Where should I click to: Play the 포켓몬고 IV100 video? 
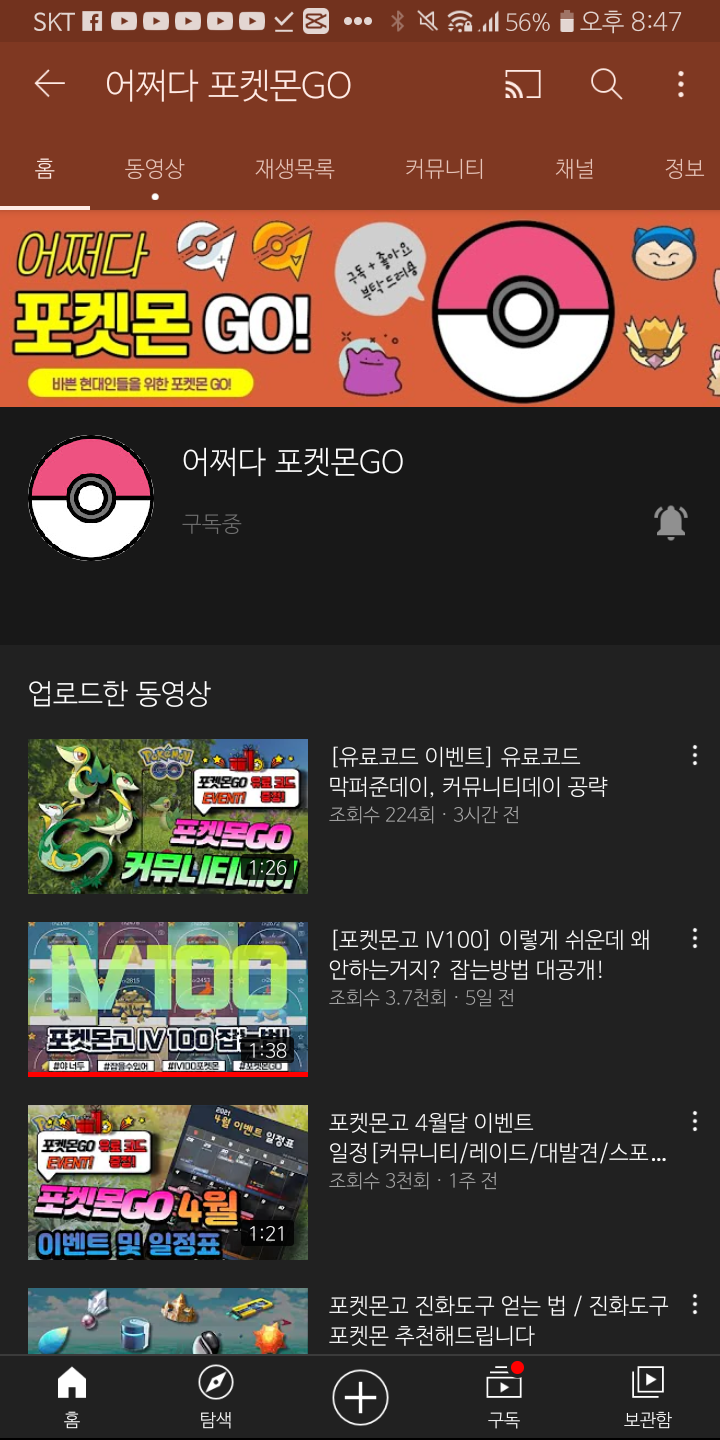click(x=168, y=999)
